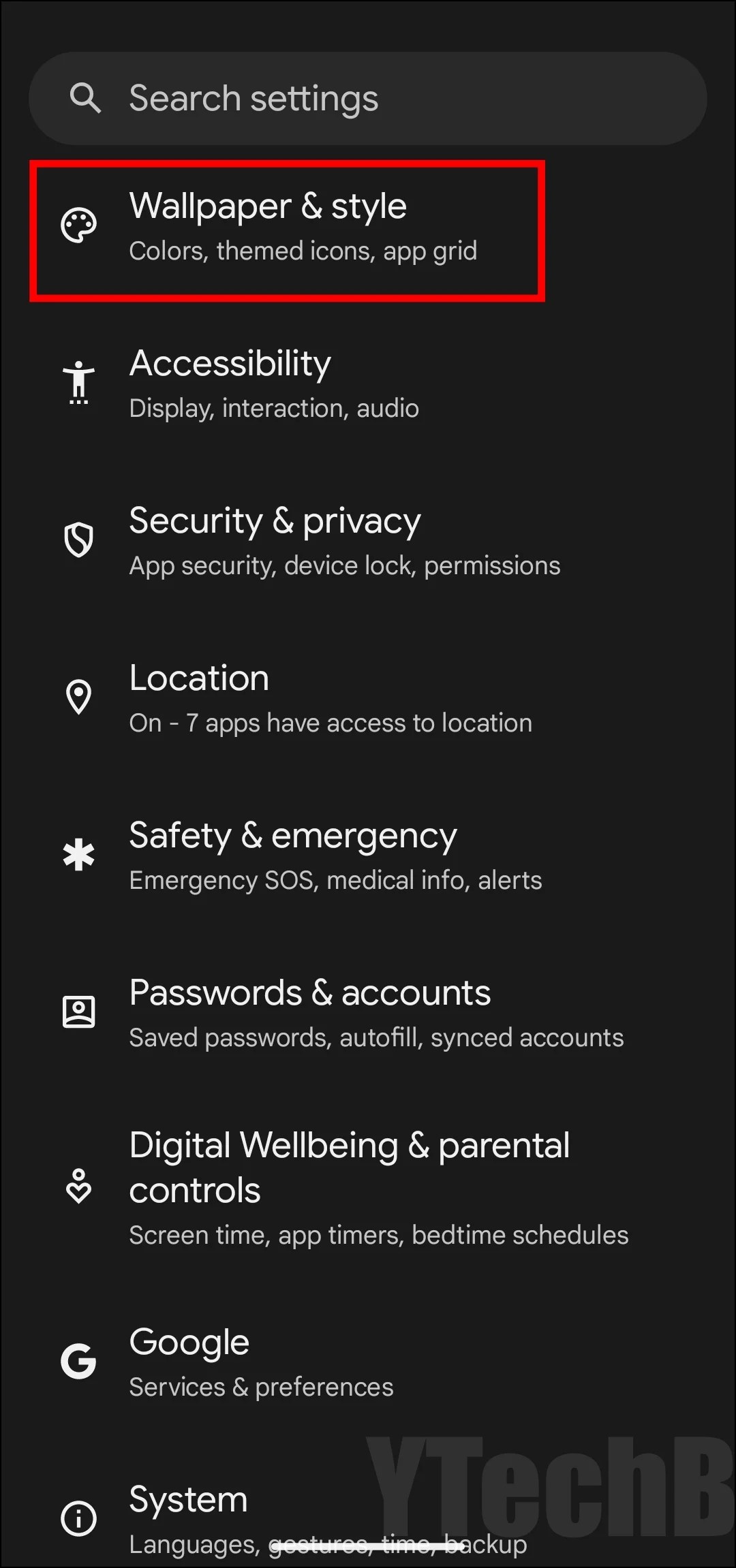Click the Accessibility person icon
736x1568 pixels.
click(78, 383)
